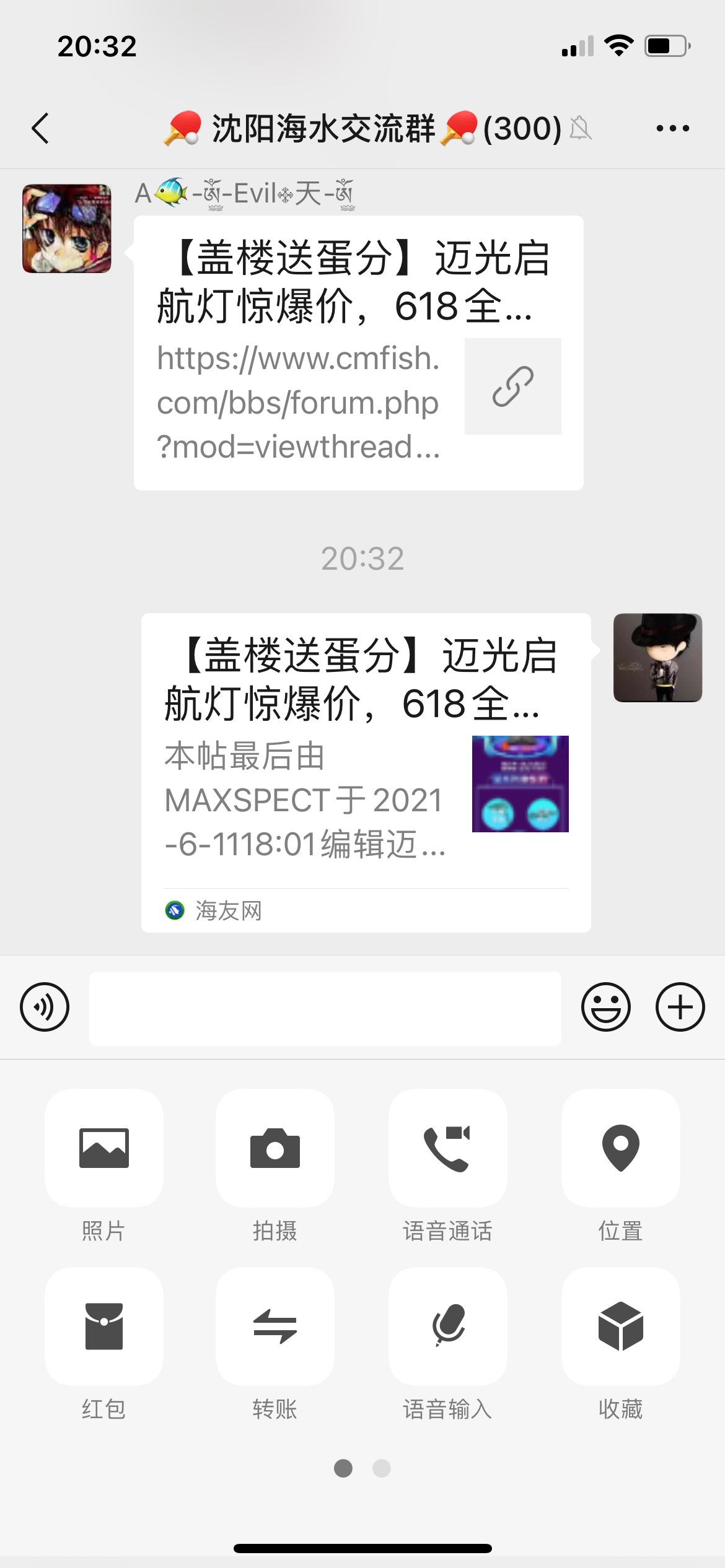Screen dimensions: 725x1568
Task: Focus the message text field
Action: tap(325, 1008)
